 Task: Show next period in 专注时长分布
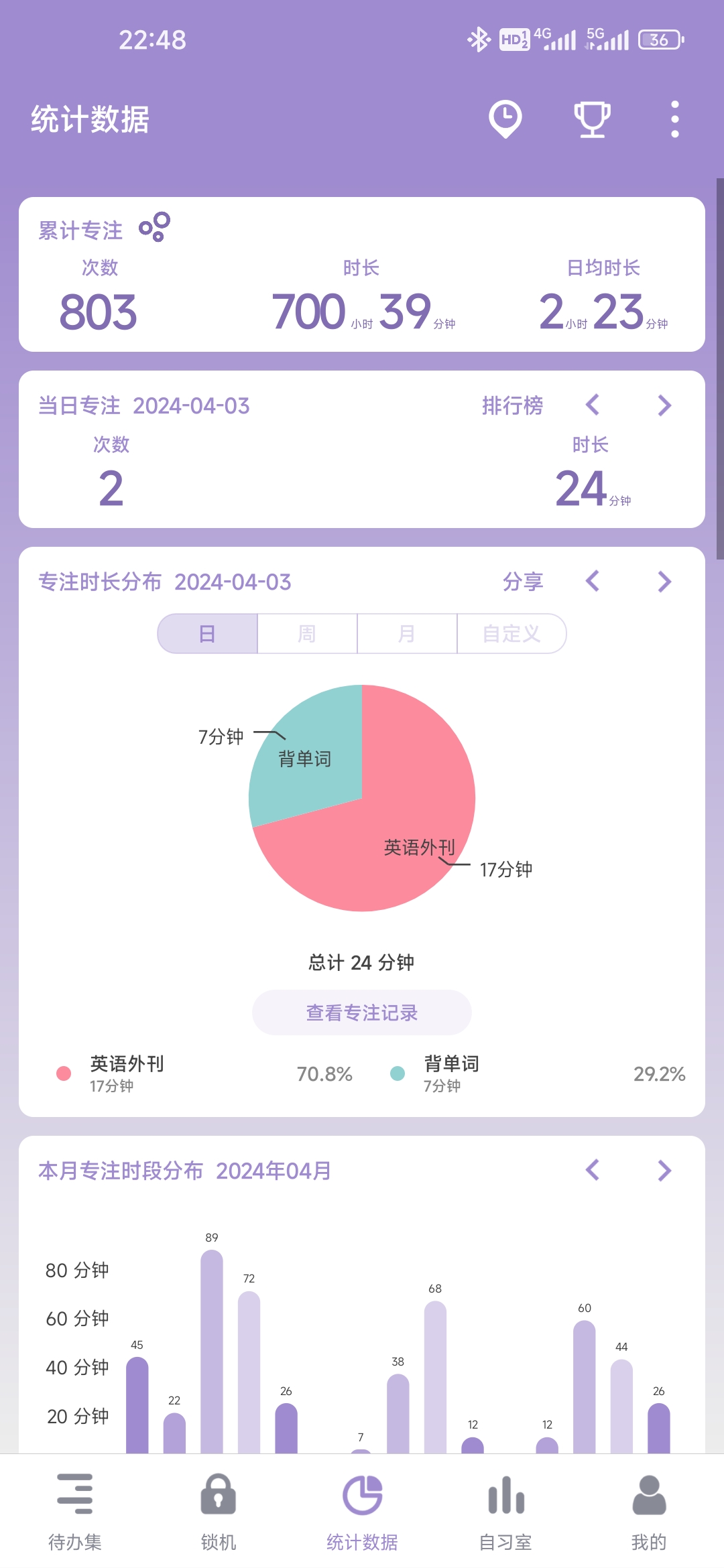664,582
